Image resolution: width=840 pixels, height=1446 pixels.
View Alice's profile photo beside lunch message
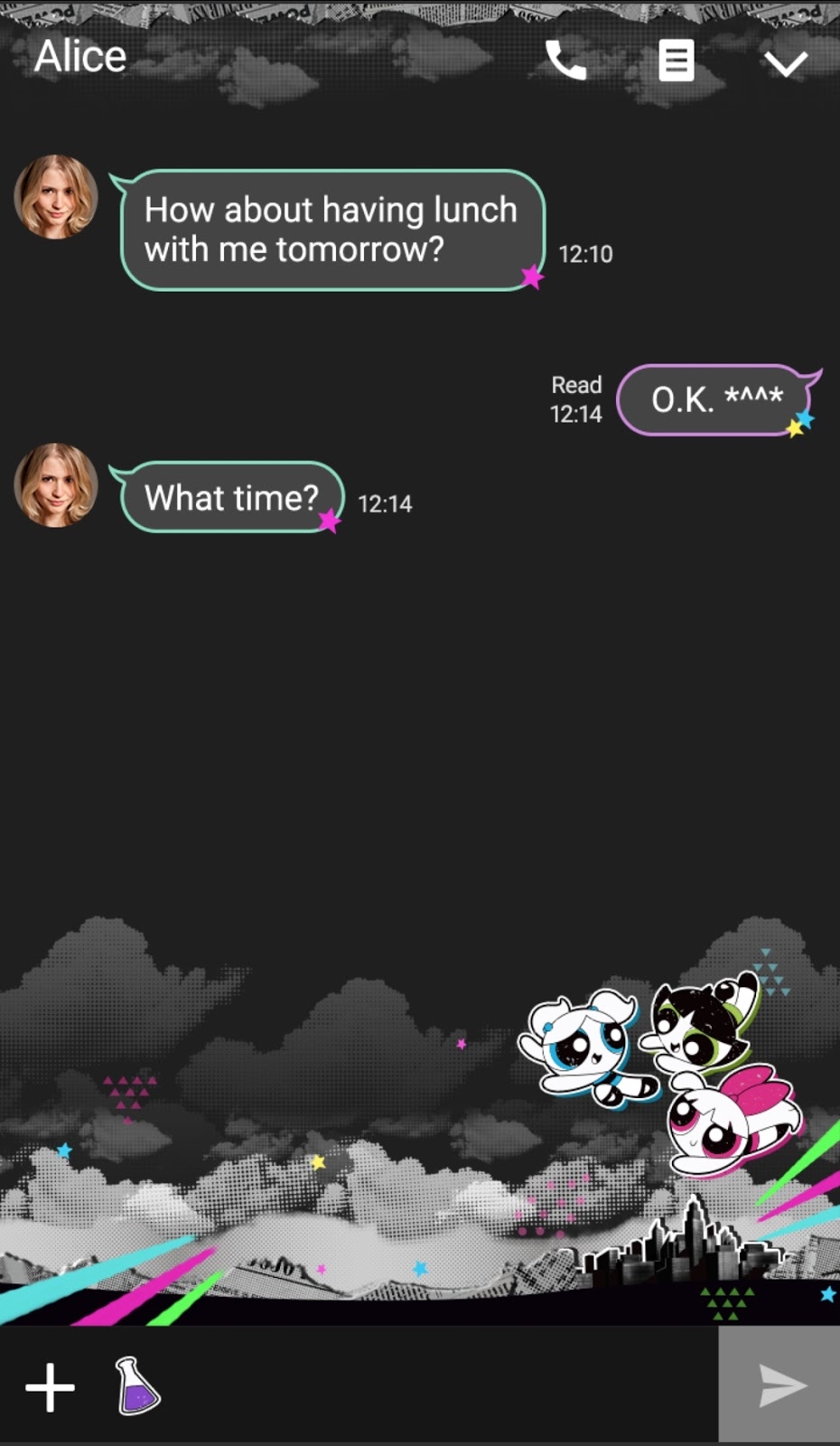tap(56, 197)
